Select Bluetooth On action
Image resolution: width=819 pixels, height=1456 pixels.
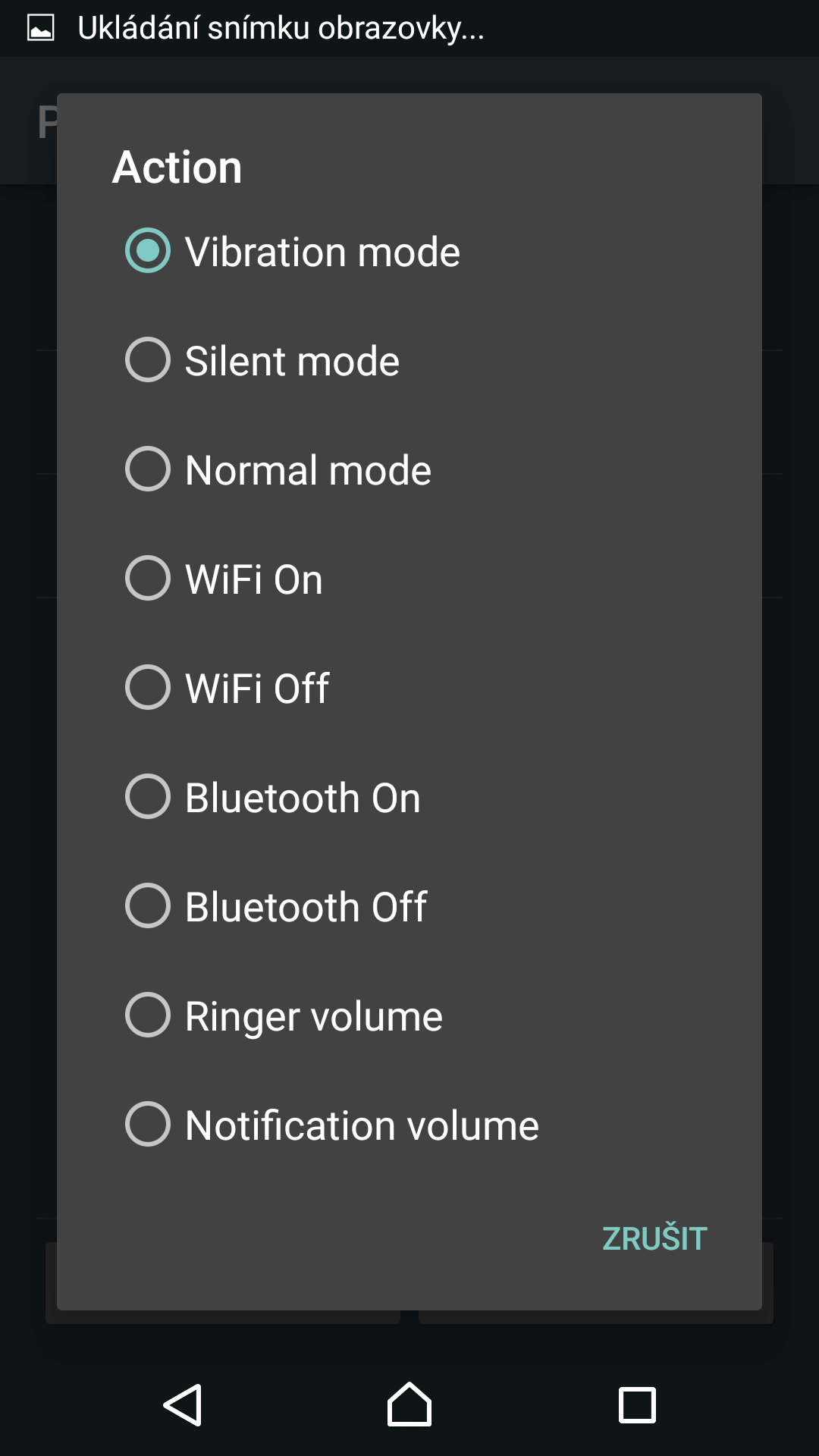pos(409,797)
